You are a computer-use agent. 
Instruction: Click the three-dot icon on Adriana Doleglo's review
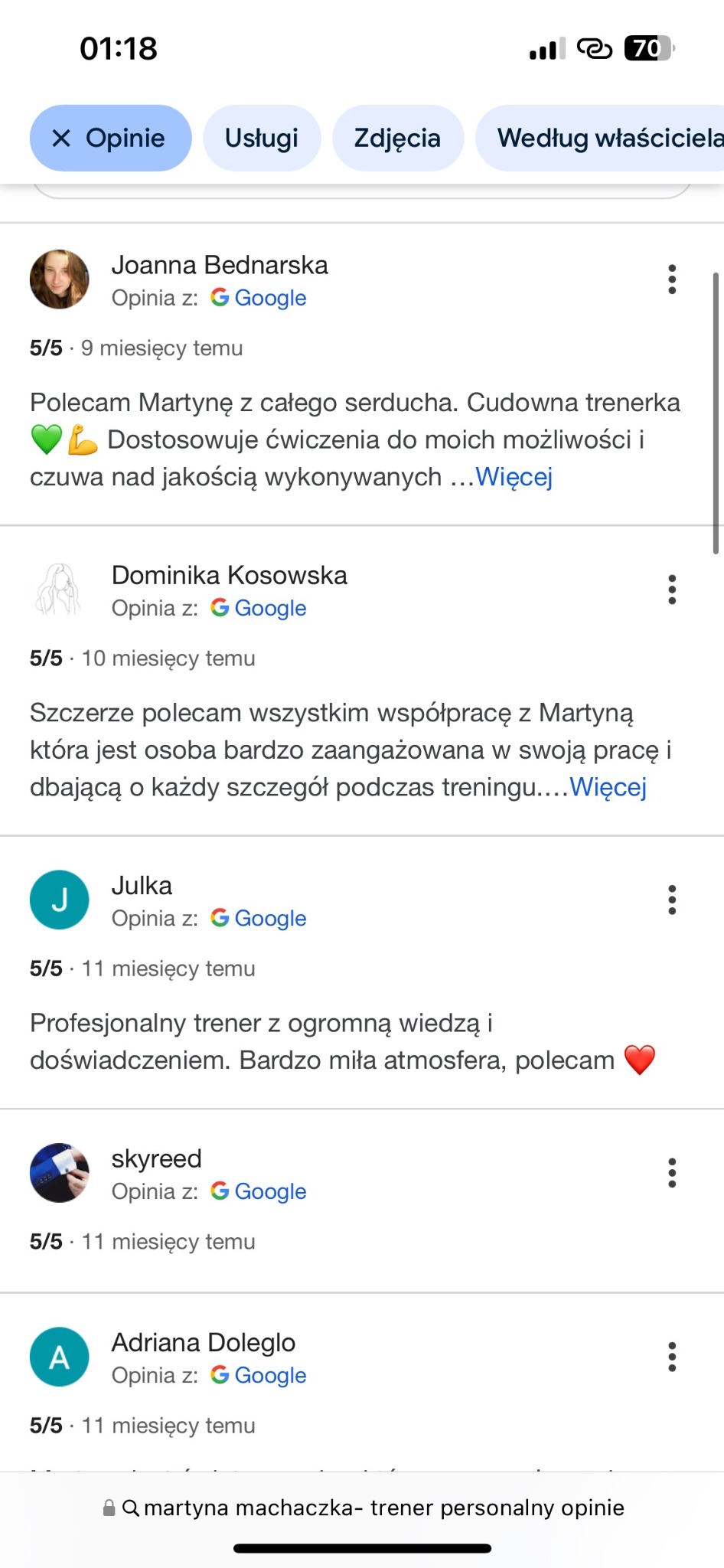click(x=672, y=1356)
